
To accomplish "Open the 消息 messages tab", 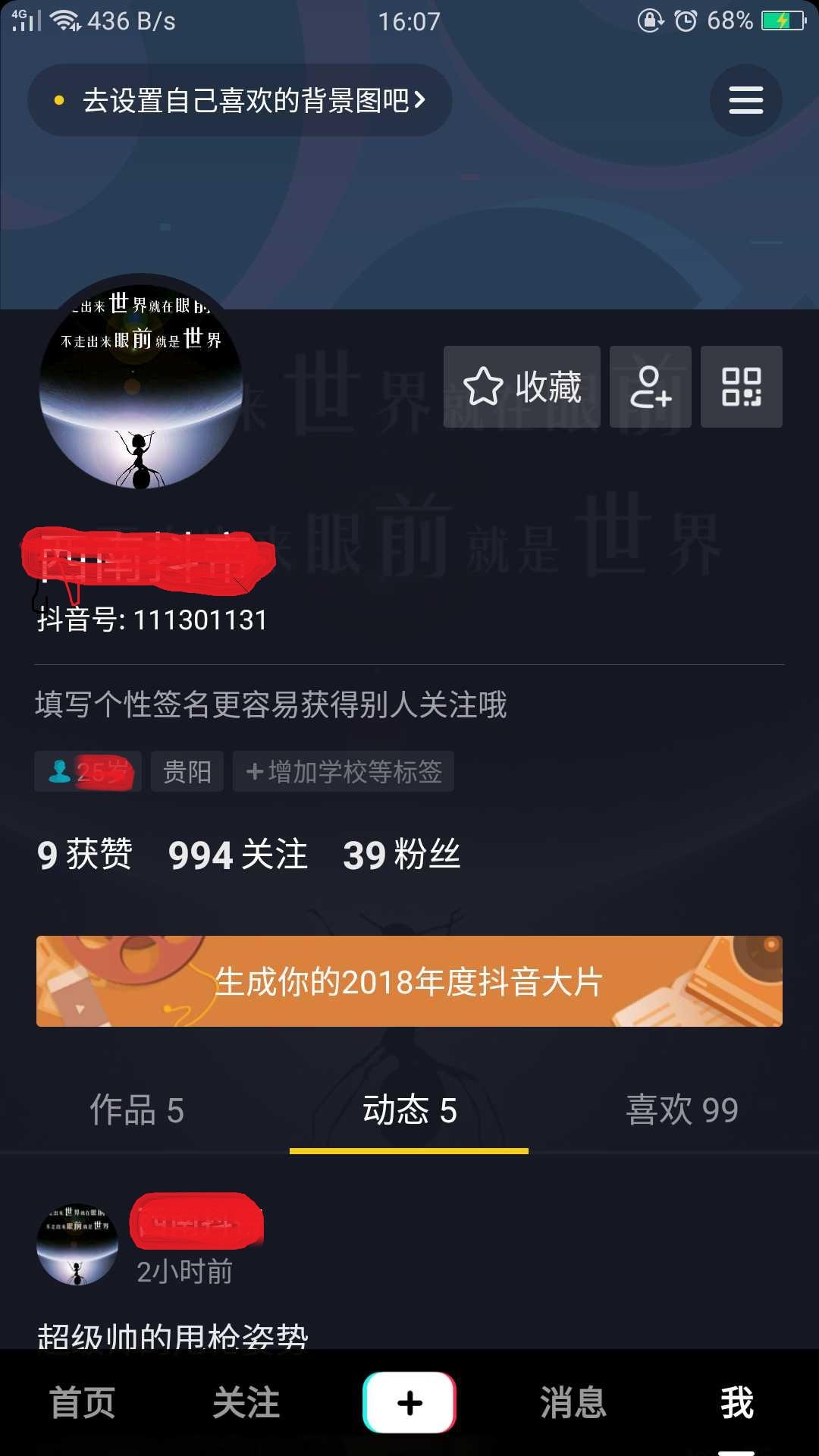I will click(x=573, y=1403).
